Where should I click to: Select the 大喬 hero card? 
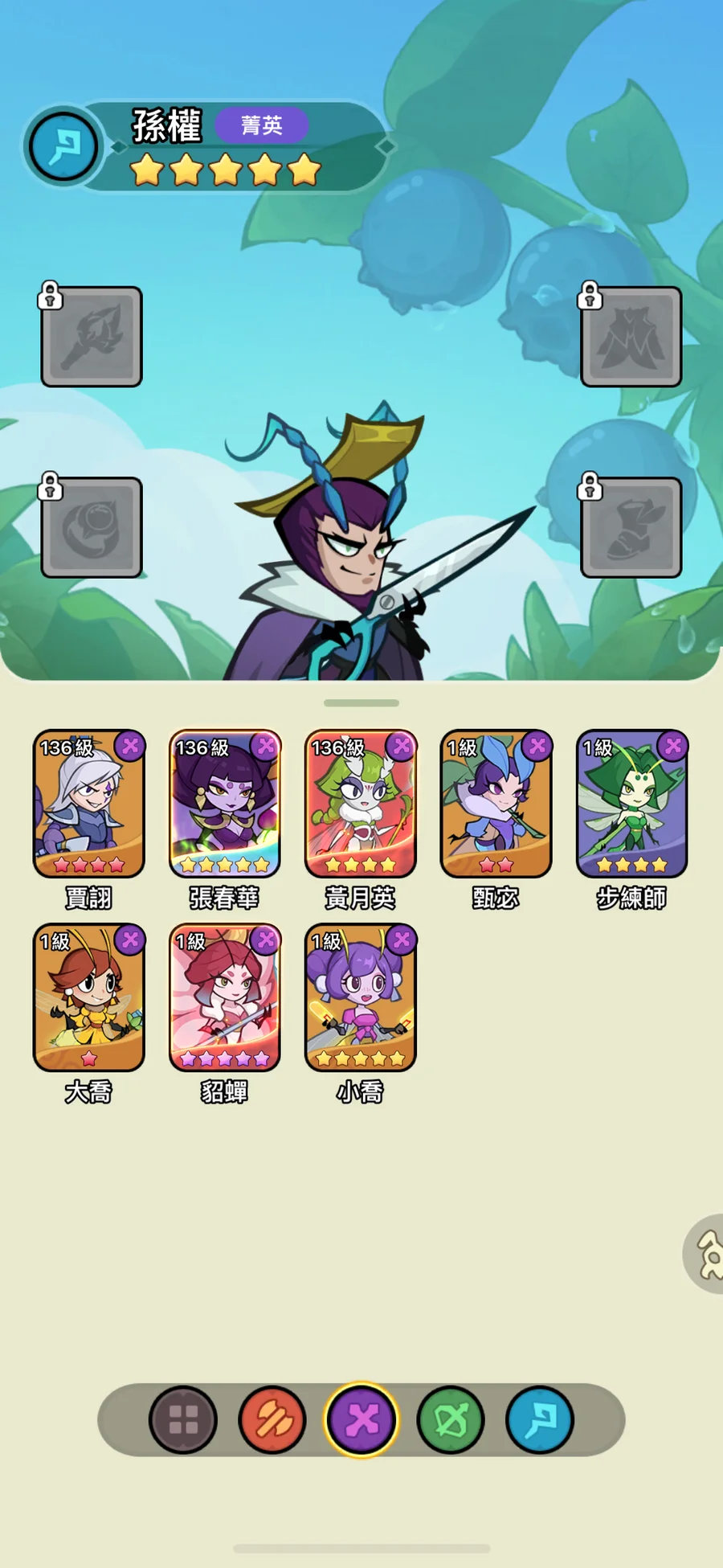tap(89, 997)
